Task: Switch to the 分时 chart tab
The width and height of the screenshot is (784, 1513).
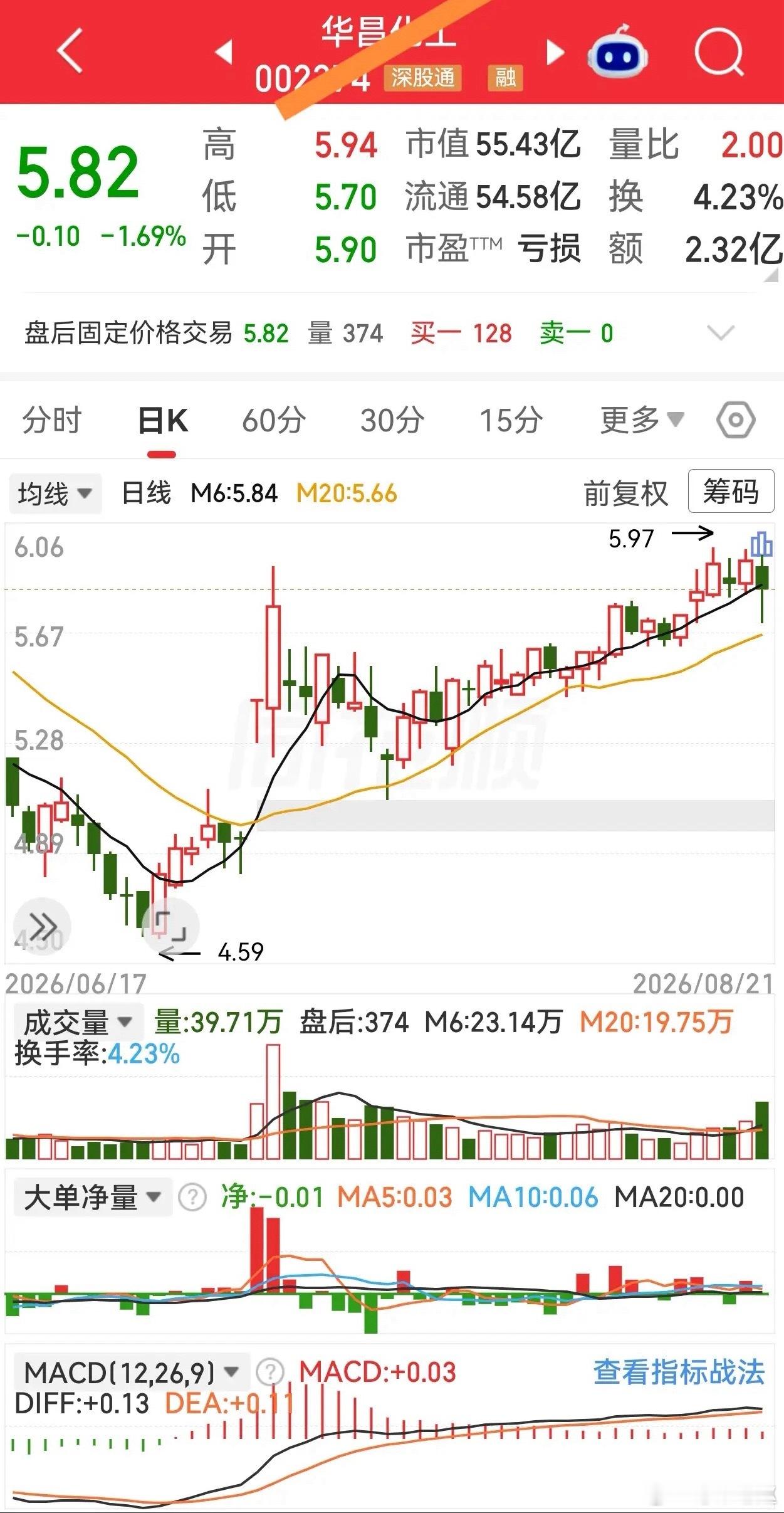Action: [x=52, y=420]
